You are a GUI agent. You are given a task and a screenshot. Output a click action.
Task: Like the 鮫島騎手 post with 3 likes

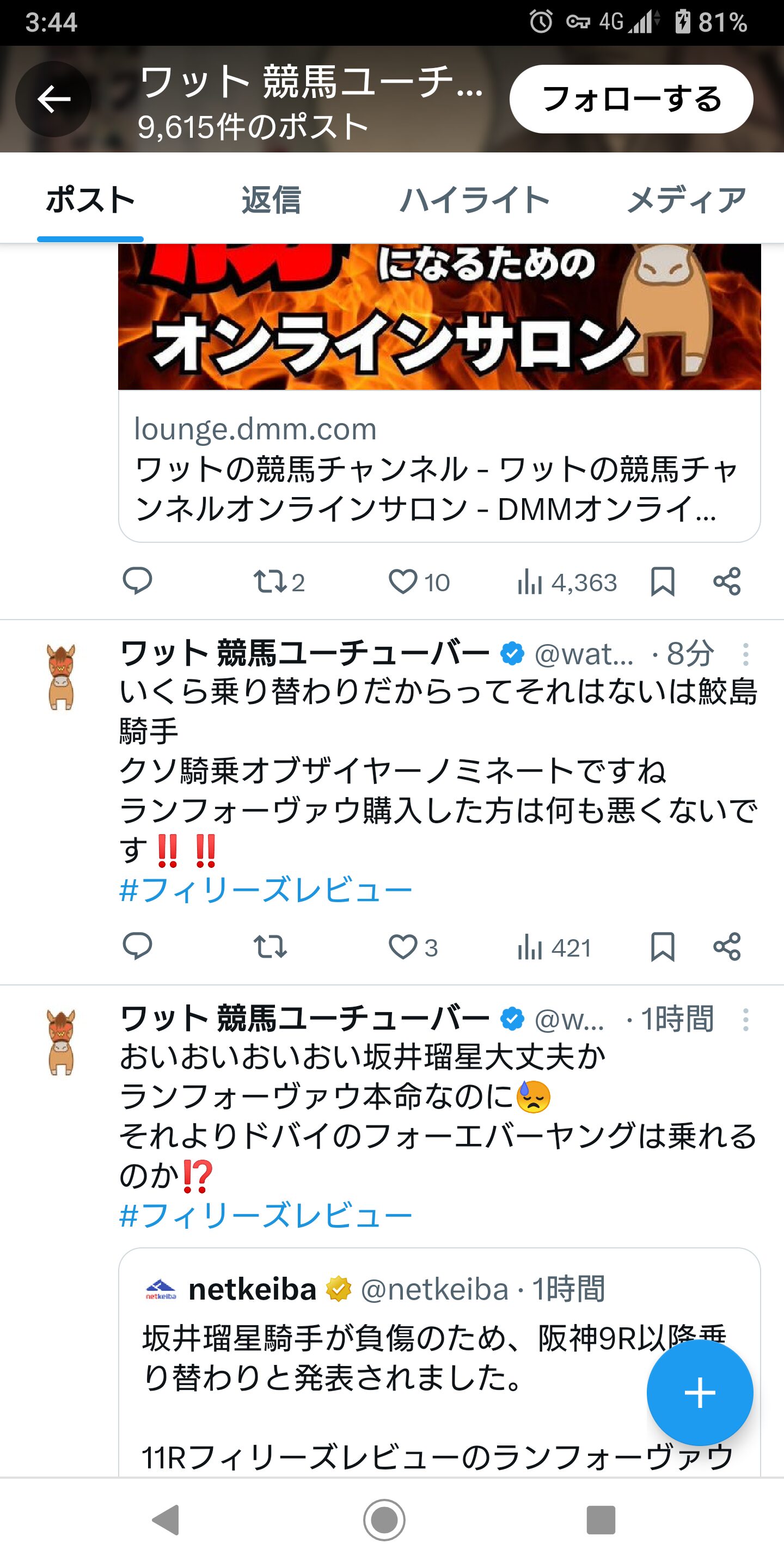click(413, 947)
